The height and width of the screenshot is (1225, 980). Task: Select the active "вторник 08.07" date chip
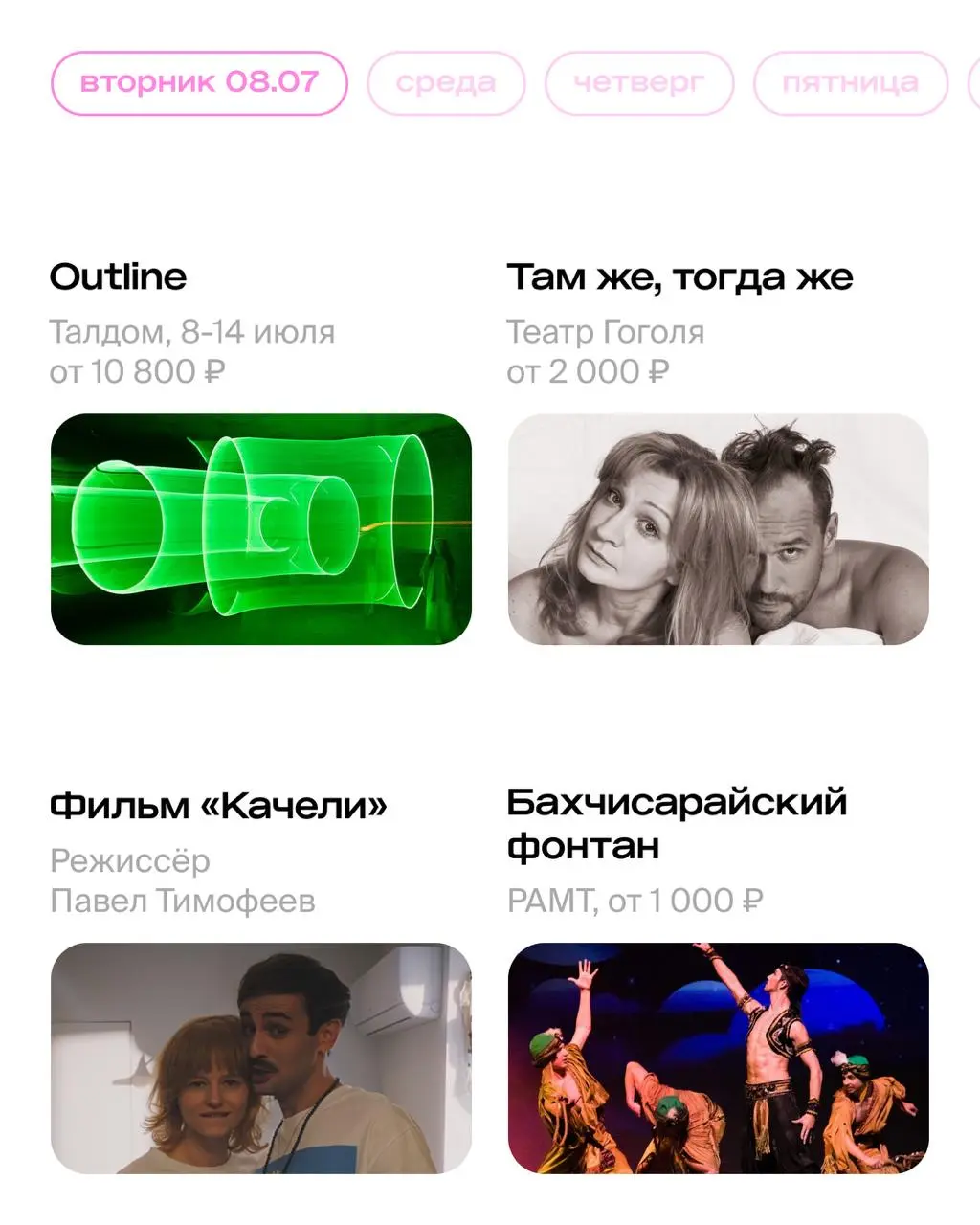[x=197, y=82]
